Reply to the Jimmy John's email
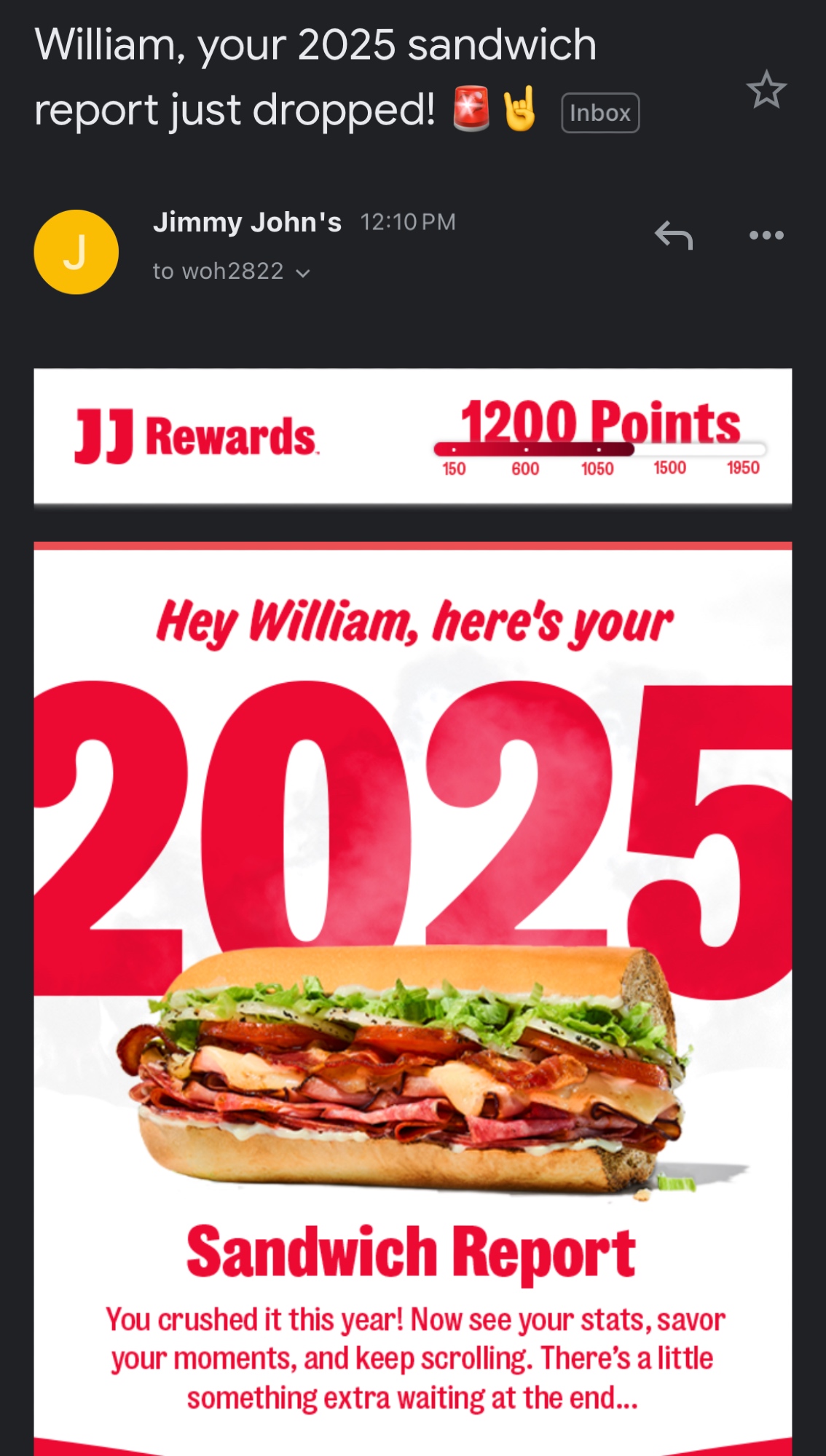826x1456 pixels. (674, 235)
